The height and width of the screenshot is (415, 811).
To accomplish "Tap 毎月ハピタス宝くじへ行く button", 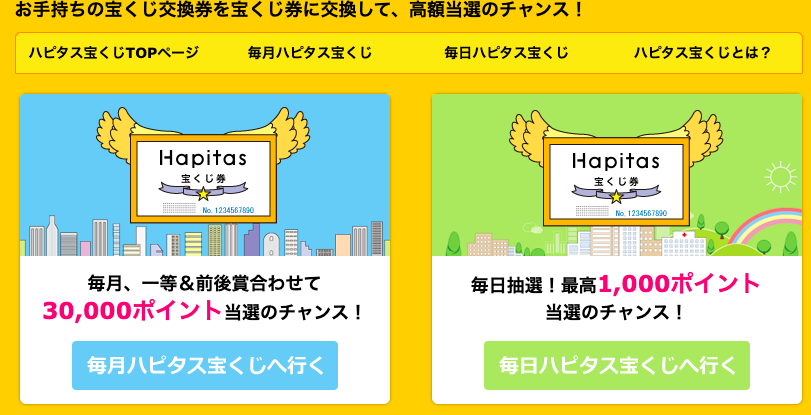I will [x=205, y=365].
